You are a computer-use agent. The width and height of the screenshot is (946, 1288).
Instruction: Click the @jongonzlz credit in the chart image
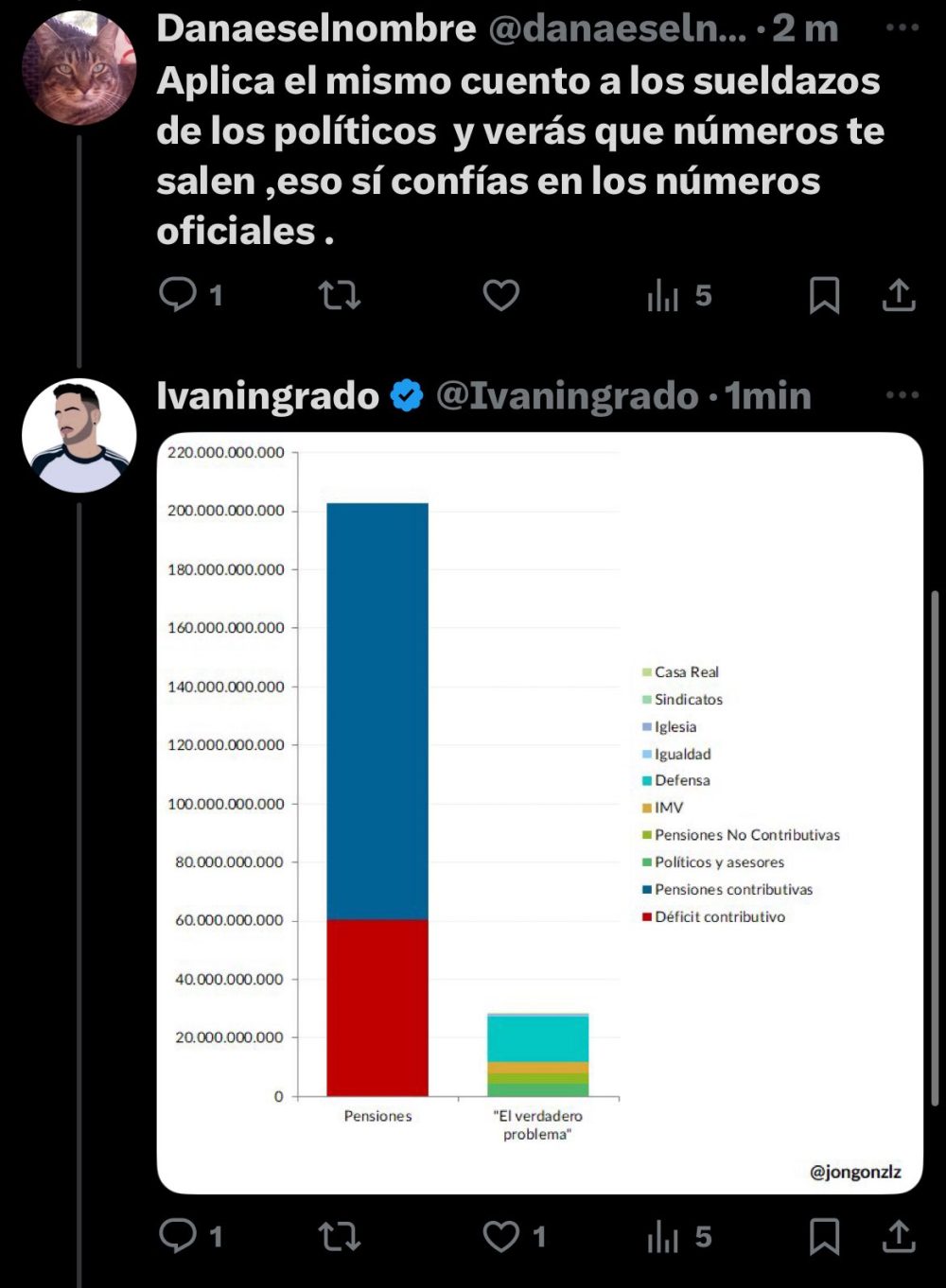857,1171
